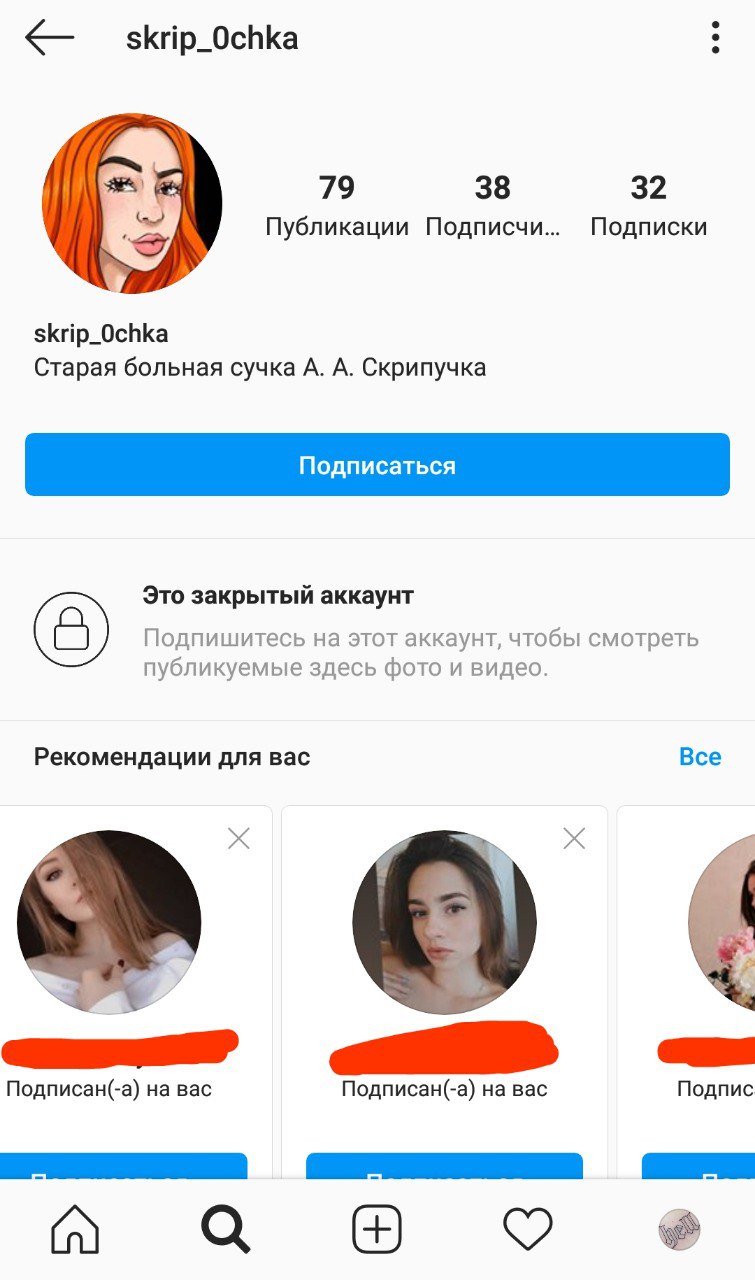The height and width of the screenshot is (1280, 755).
Task: Open the three-dot overflow menu
Action: [x=715, y=38]
